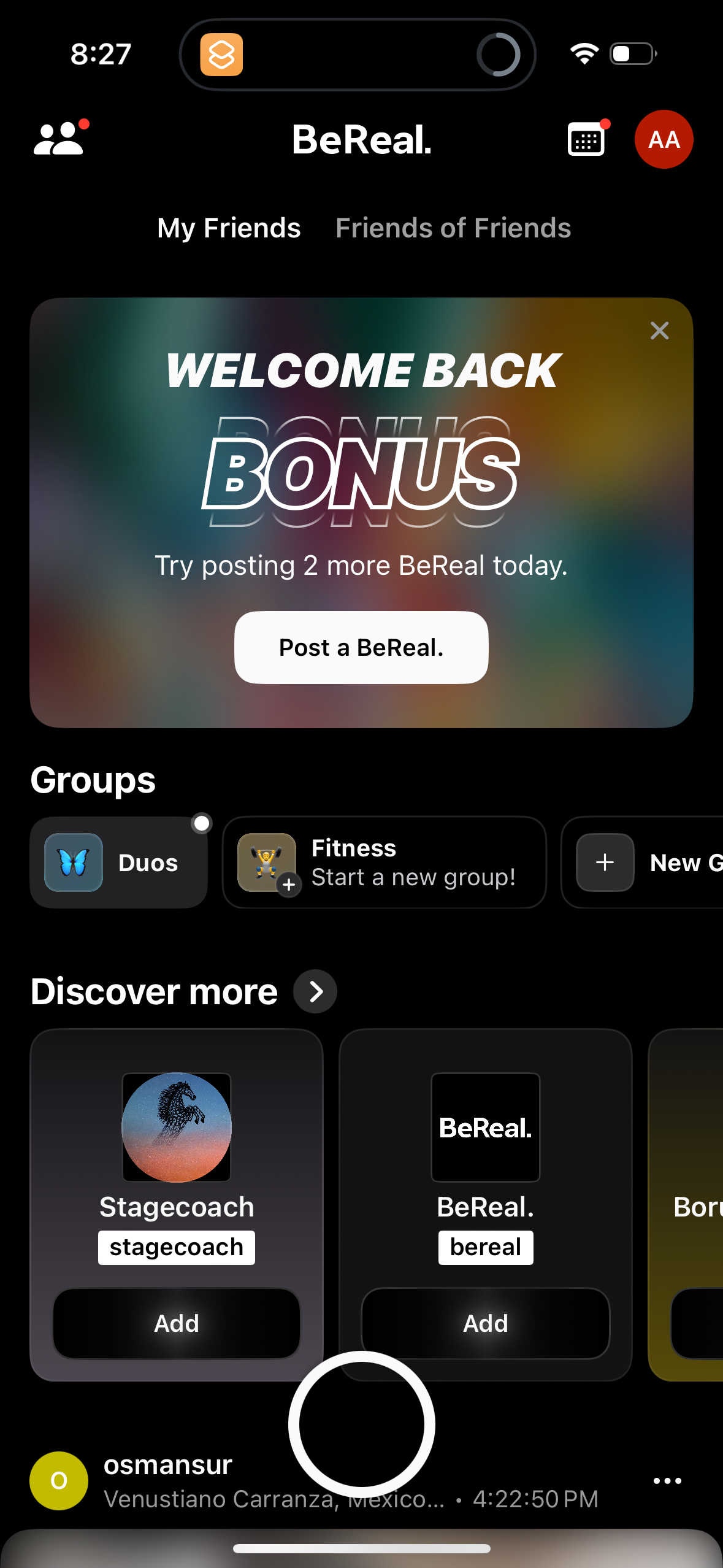Dismiss the Welcome Back Bonus banner
The width and height of the screenshot is (723, 1568).
tap(660, 331)
